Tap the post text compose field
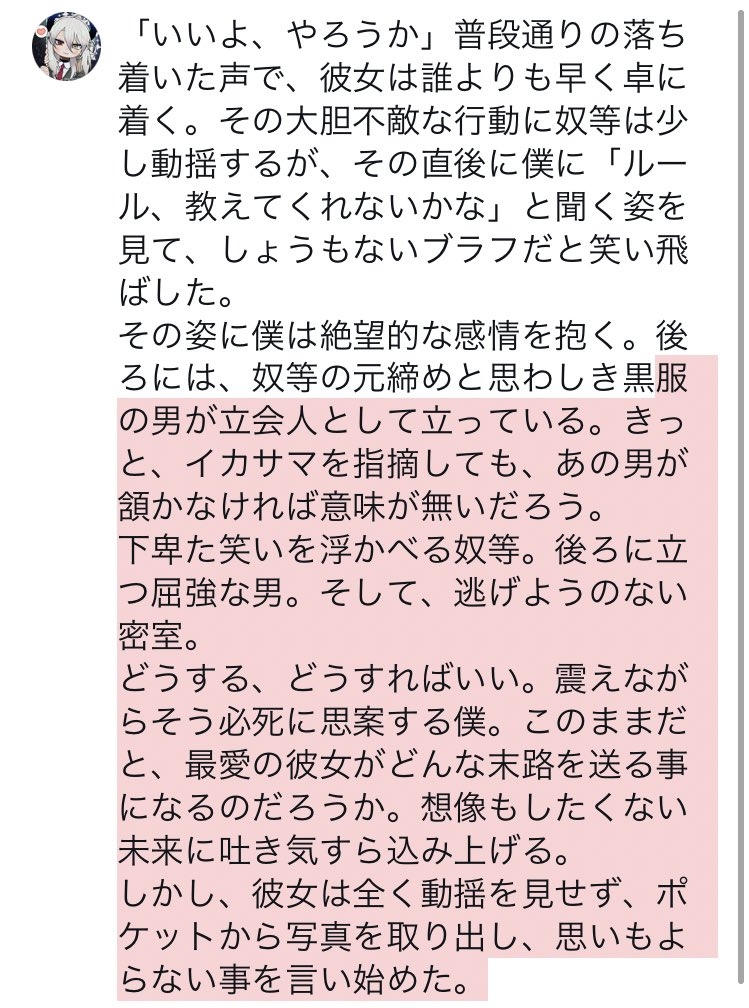The width and height of the screenshot is (749, 1008). coord(415,500)
